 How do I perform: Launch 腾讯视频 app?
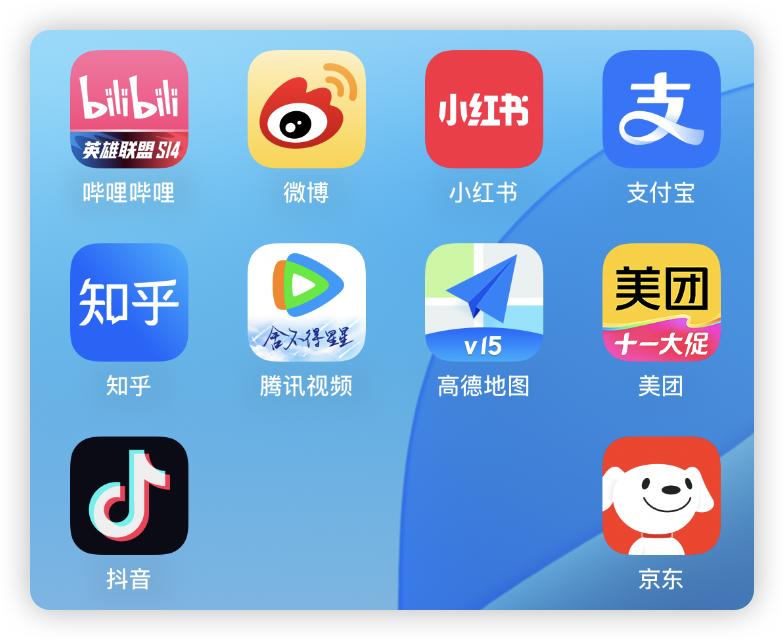point(306,302)
